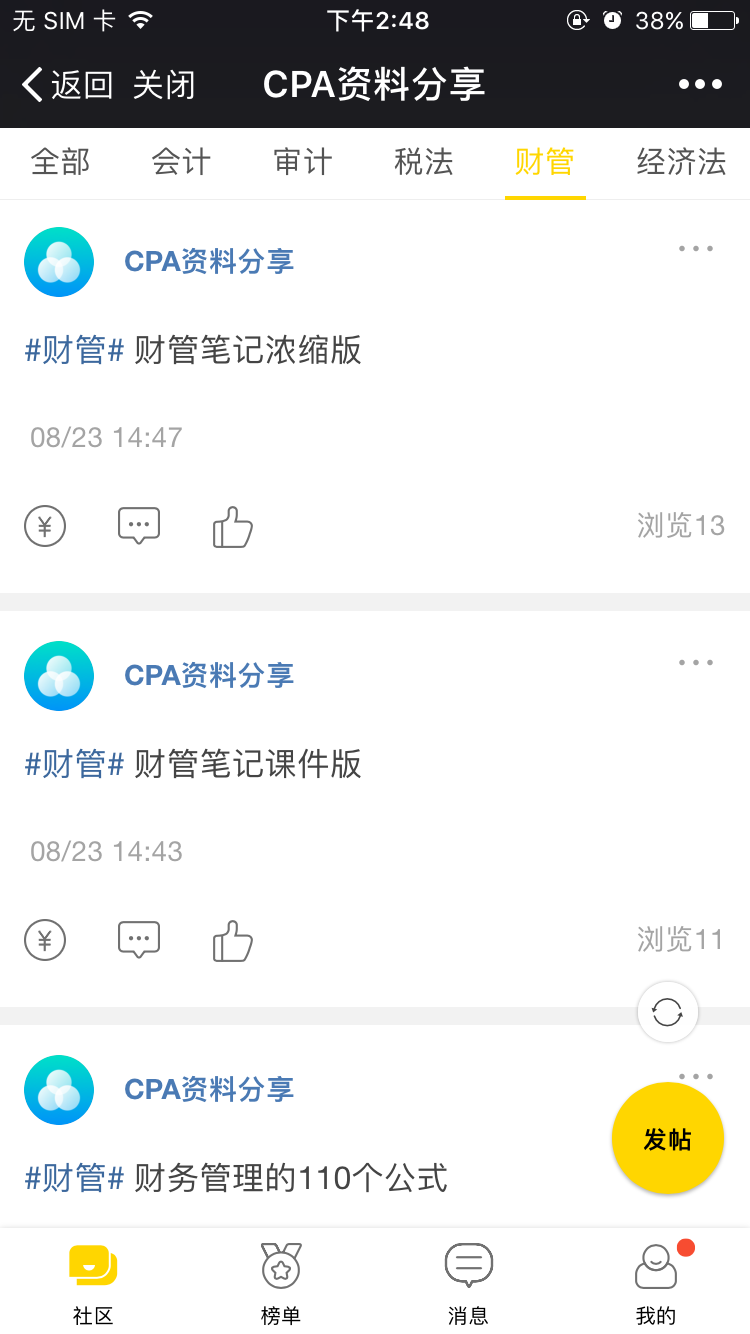Open more options for 财管笔记浓缩版 post
Screen dimensions: 750x1334
696,249
